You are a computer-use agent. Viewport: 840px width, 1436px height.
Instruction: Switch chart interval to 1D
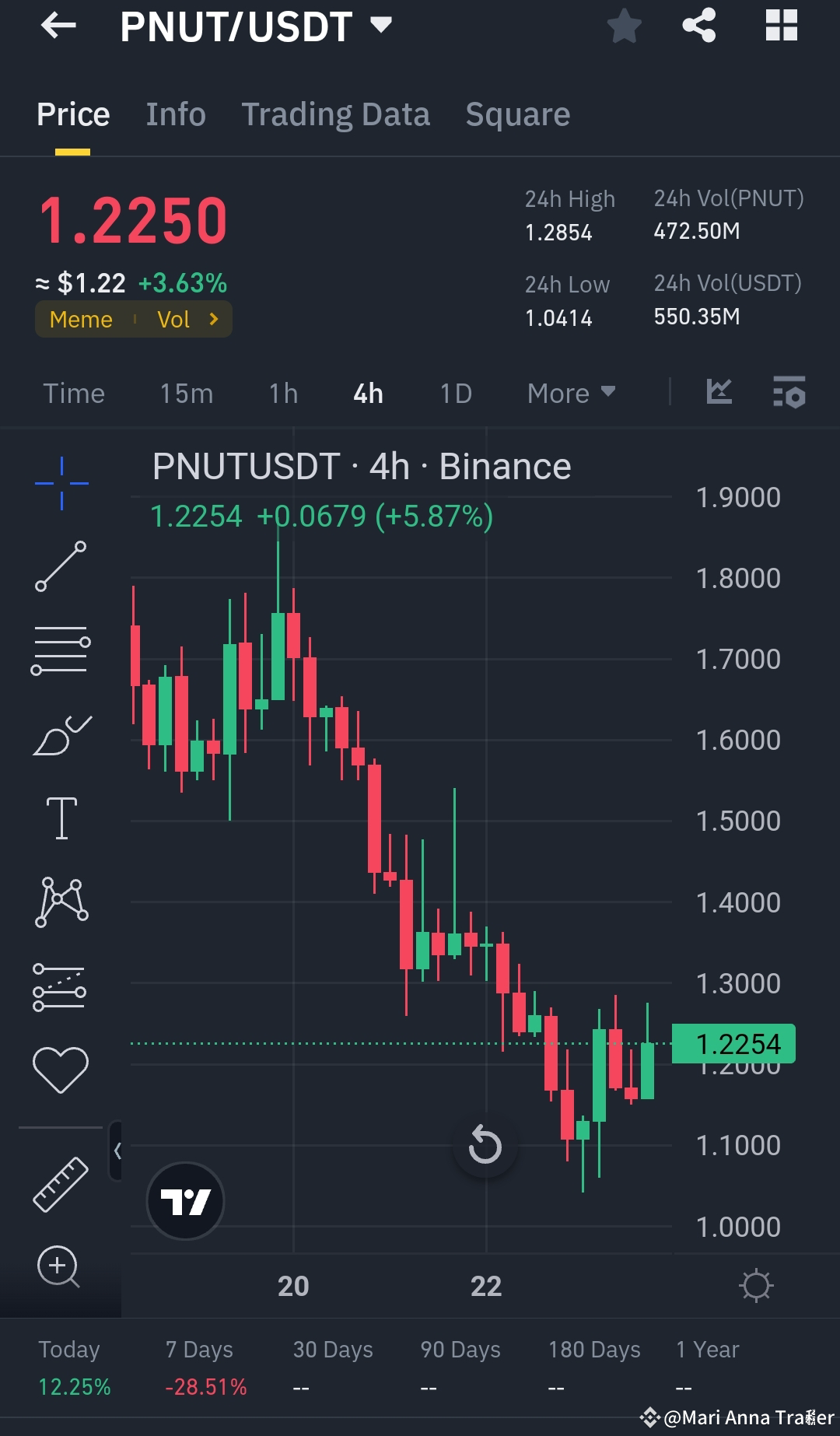click(x=456, y=394)
